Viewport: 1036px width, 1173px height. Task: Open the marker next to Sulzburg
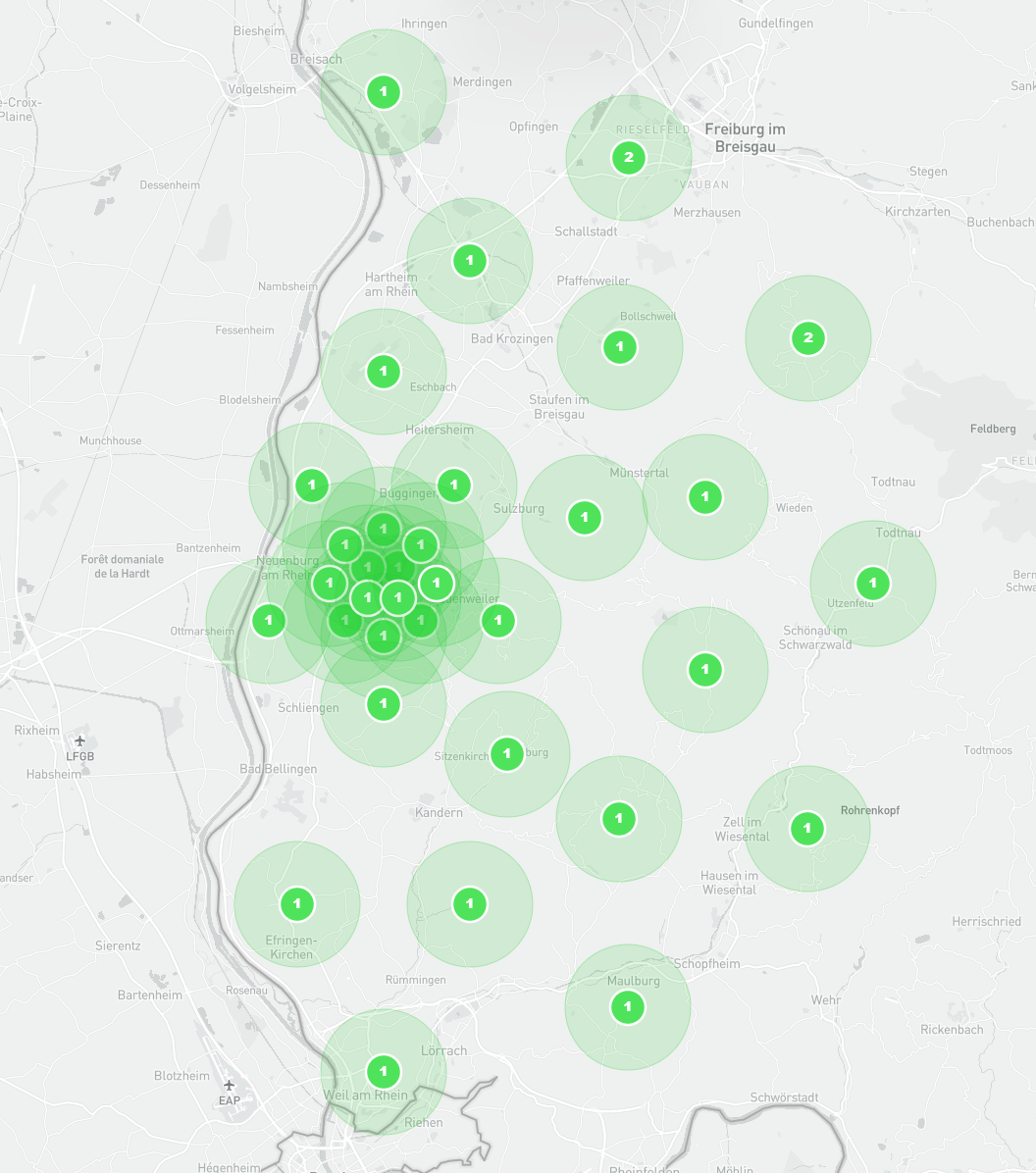click(585, 518)
